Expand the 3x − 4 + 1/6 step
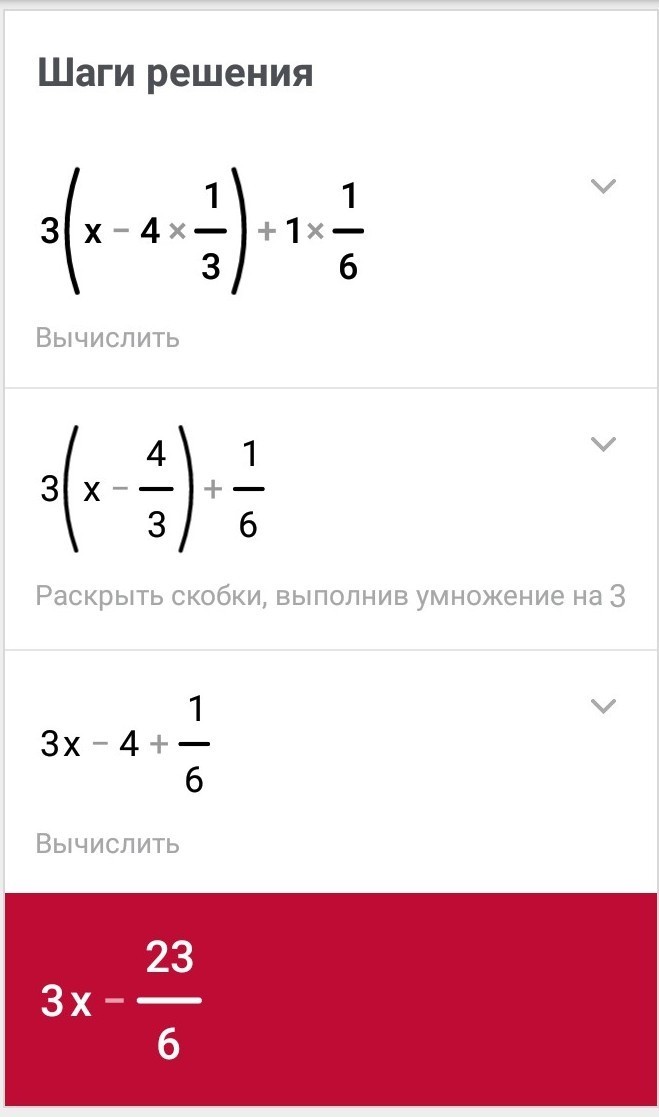659x1117 pixels. pos(602,706)
